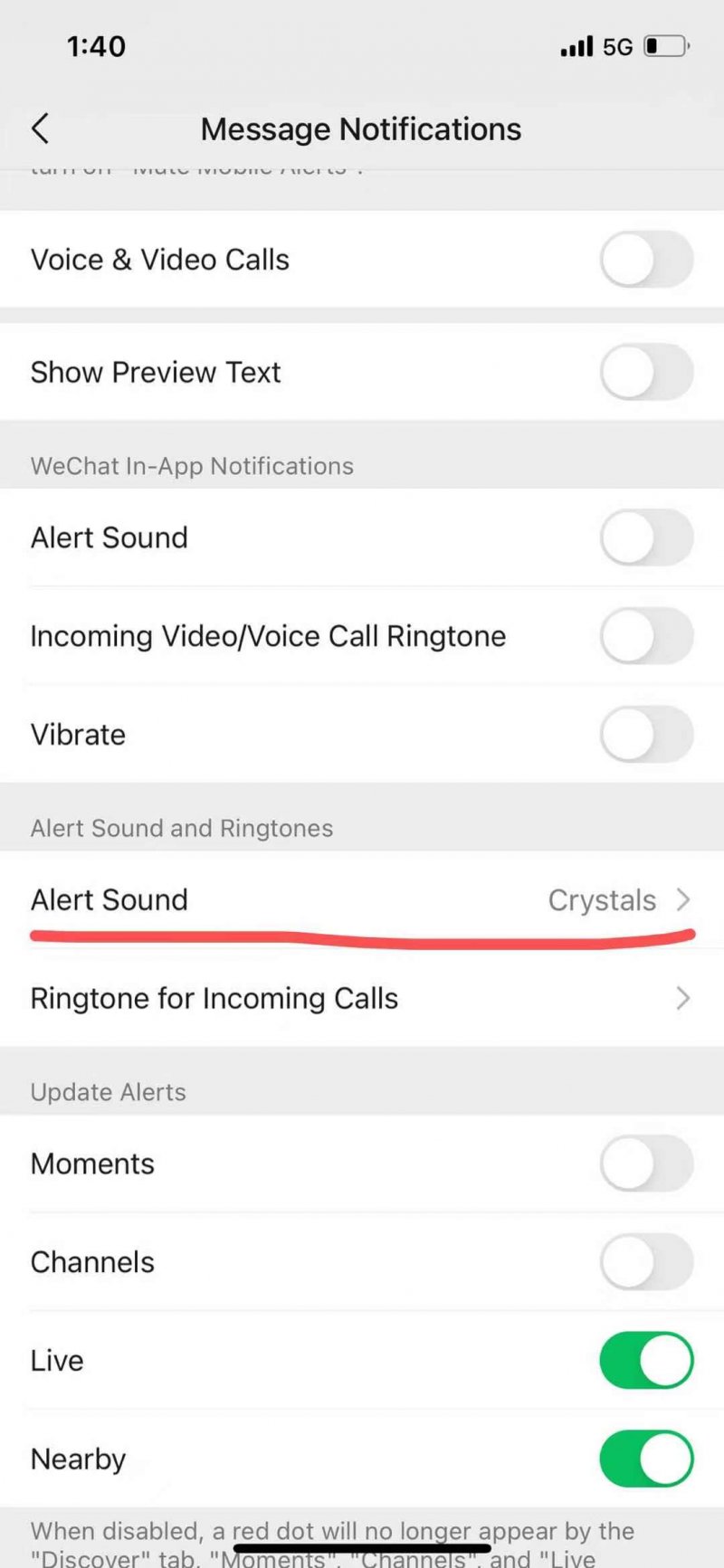
Task: Enable in-app Alert Sound switch
Action: (x=646, y=537)
